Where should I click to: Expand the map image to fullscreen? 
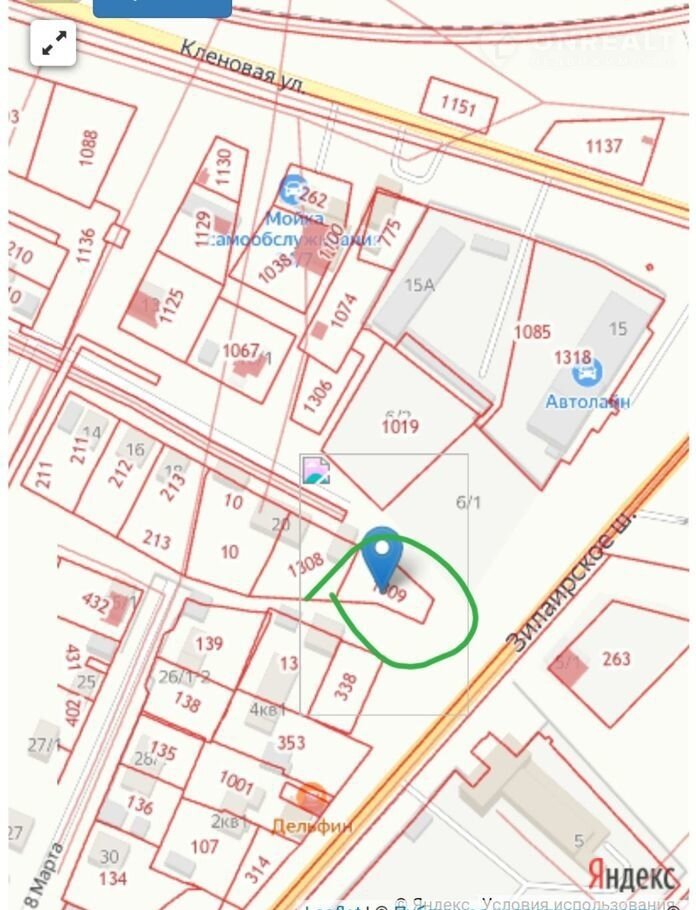(x=53, y=41)
